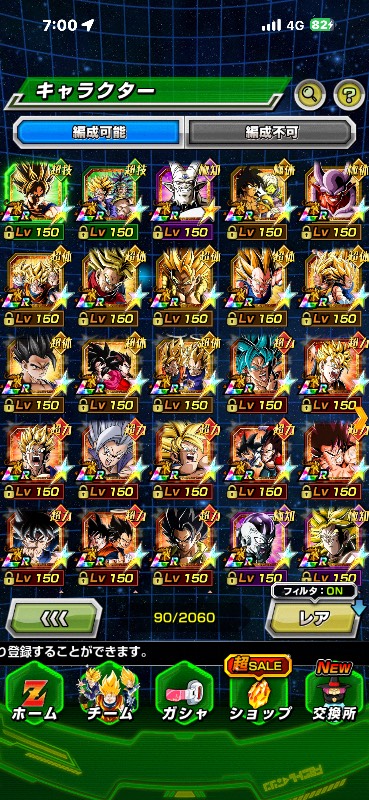Open the silver-haired character card
Viewport: 369px width, 800px height.
coord(110,461)
